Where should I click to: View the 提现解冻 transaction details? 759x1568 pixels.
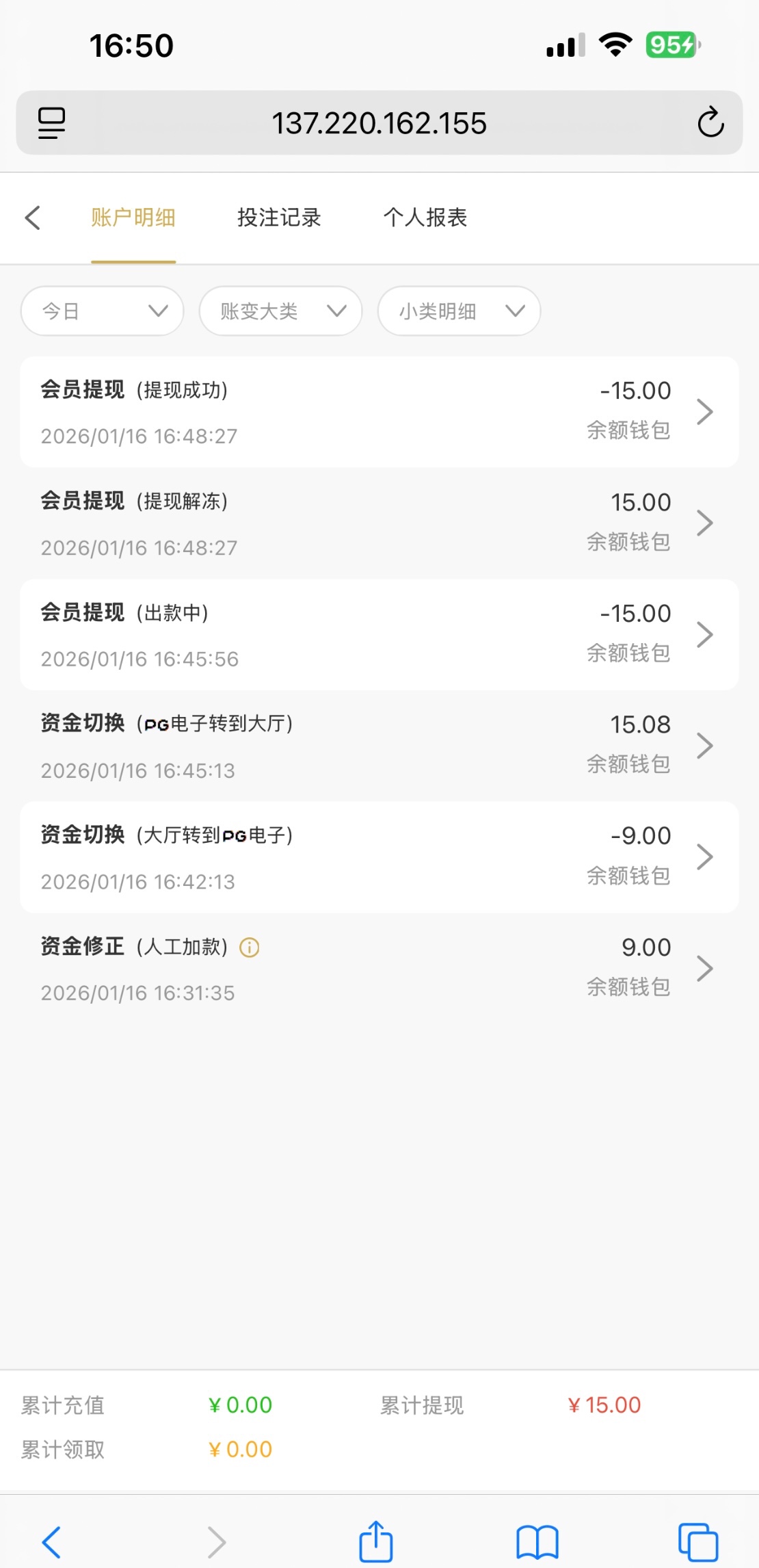(x=379, y=523)
